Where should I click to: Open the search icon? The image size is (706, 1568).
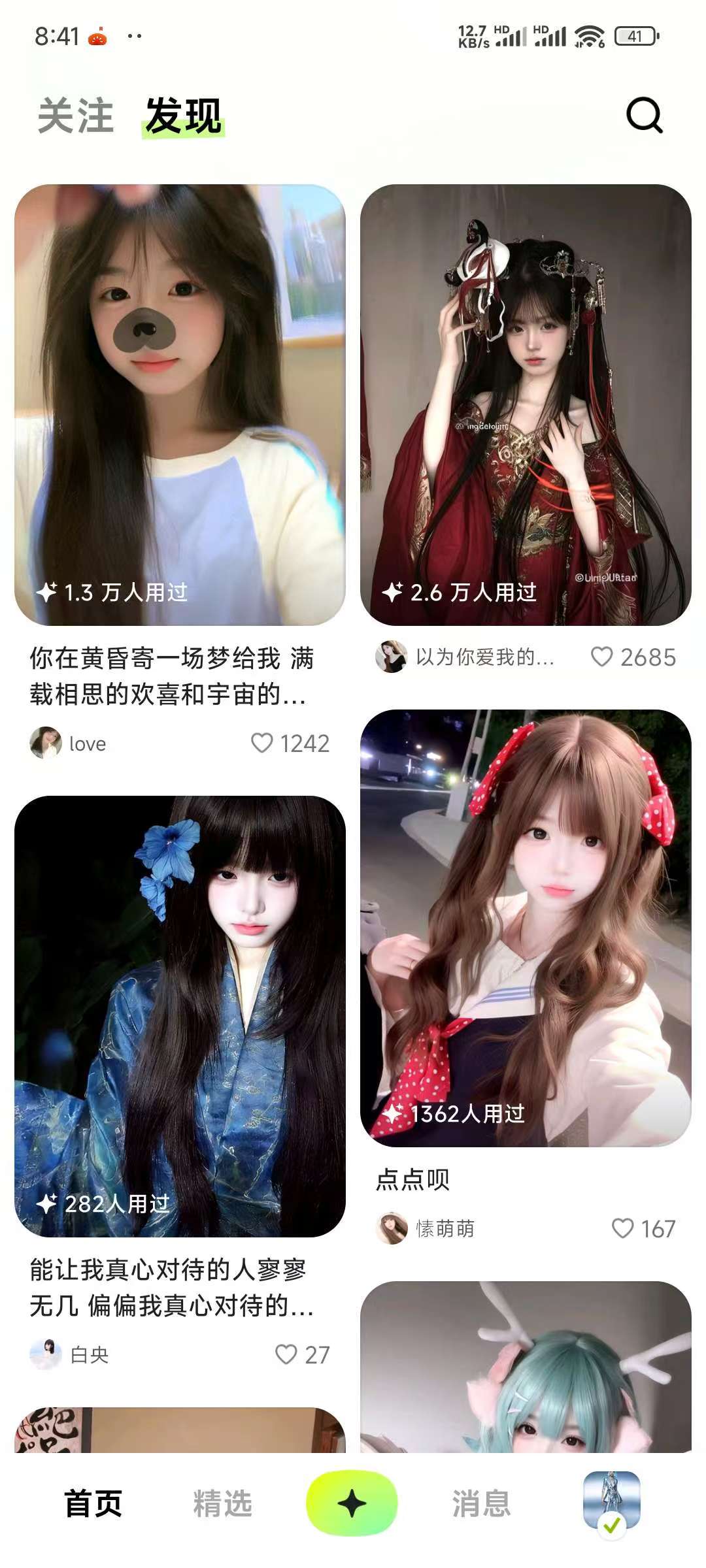click(x=644, y=116)
